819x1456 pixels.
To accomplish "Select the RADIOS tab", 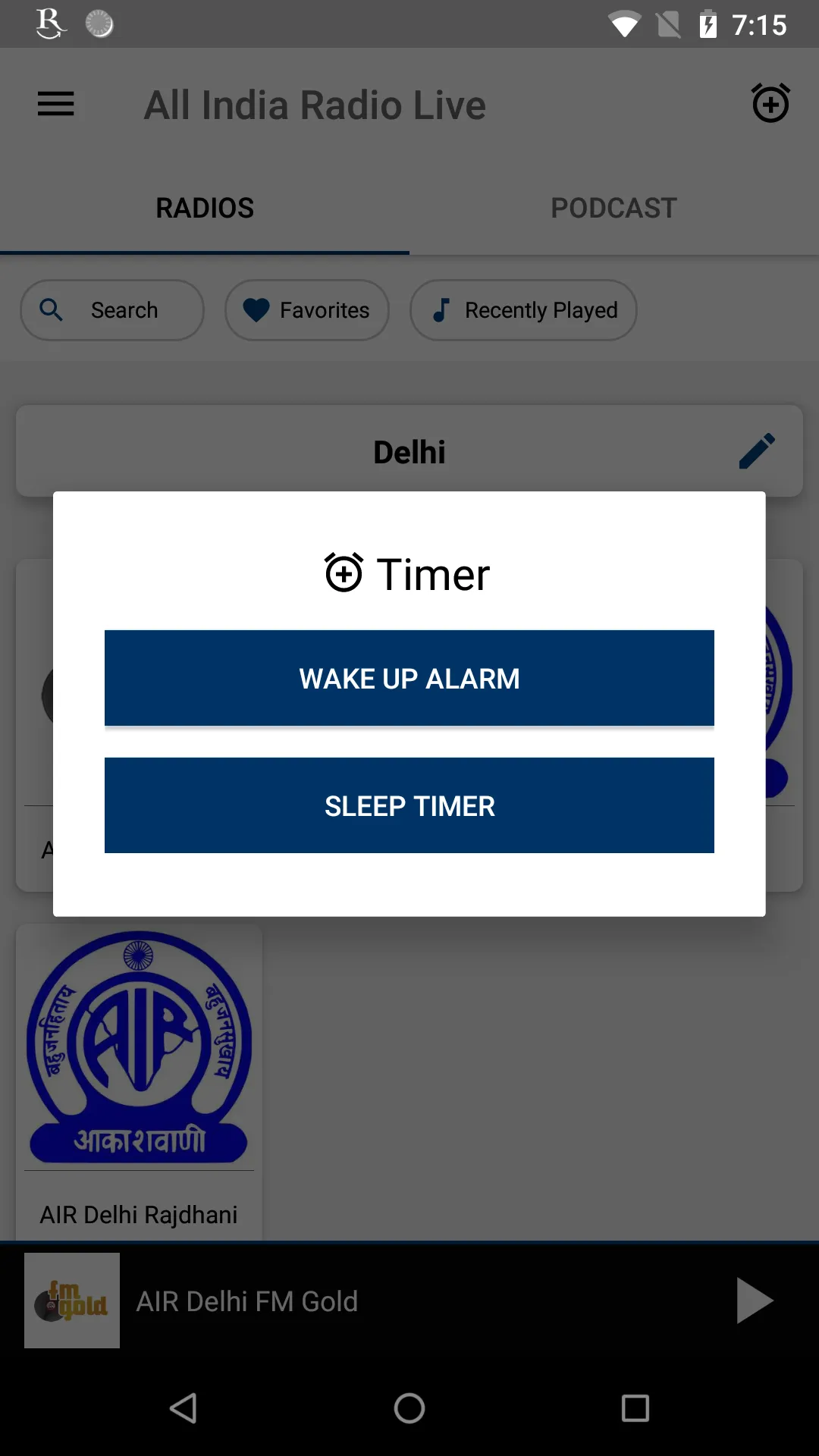I will click(204, 207).
